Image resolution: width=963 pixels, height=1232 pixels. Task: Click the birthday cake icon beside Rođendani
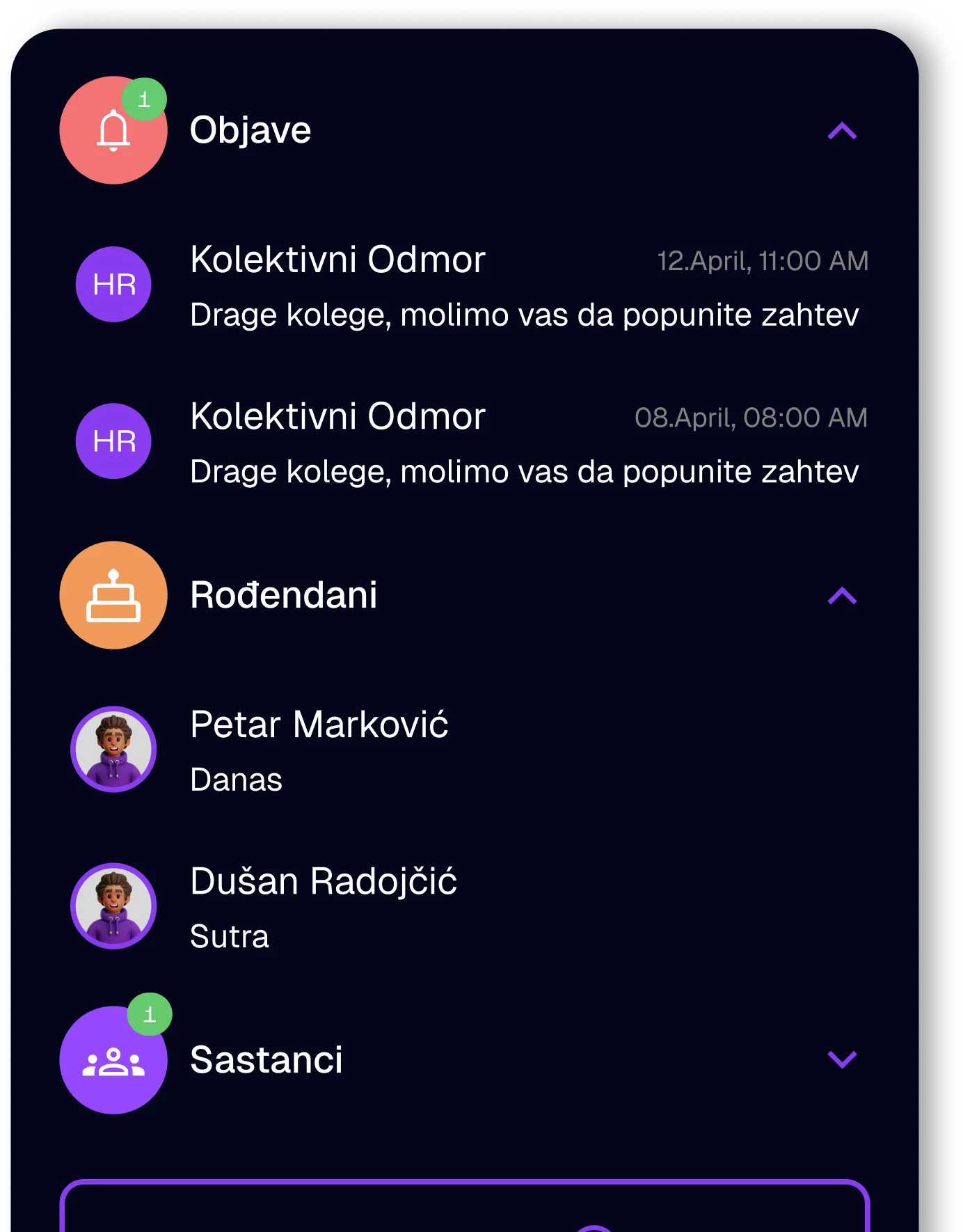point(113,595)
